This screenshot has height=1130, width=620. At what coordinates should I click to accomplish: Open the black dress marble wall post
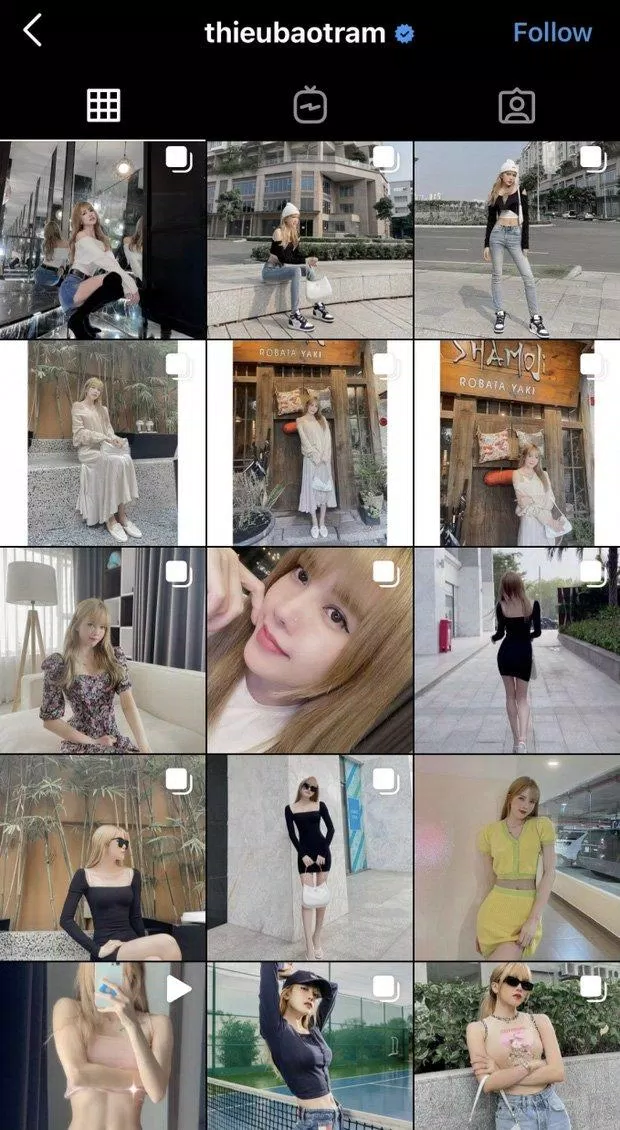click(310, 857)
